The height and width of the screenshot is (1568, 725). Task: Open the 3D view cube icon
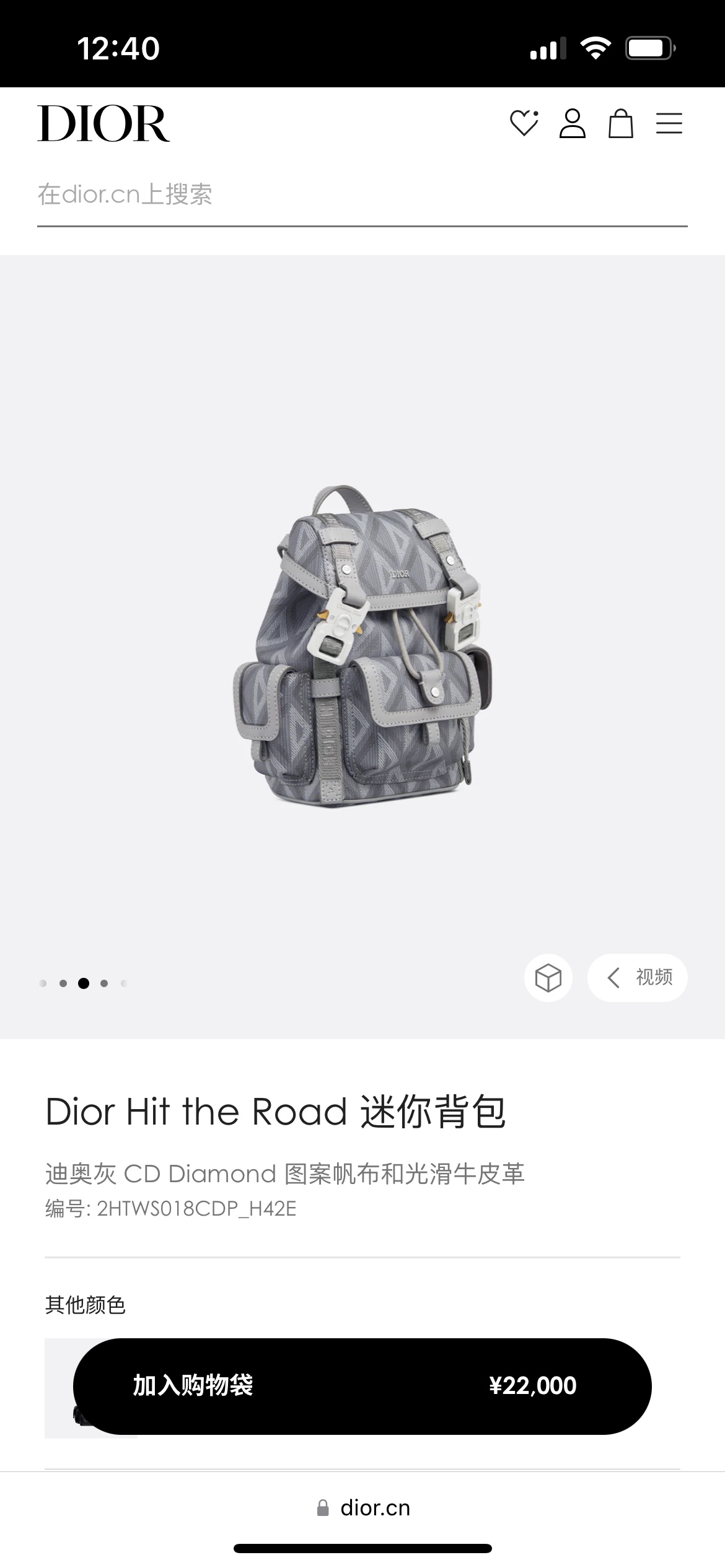pos(548,978)
